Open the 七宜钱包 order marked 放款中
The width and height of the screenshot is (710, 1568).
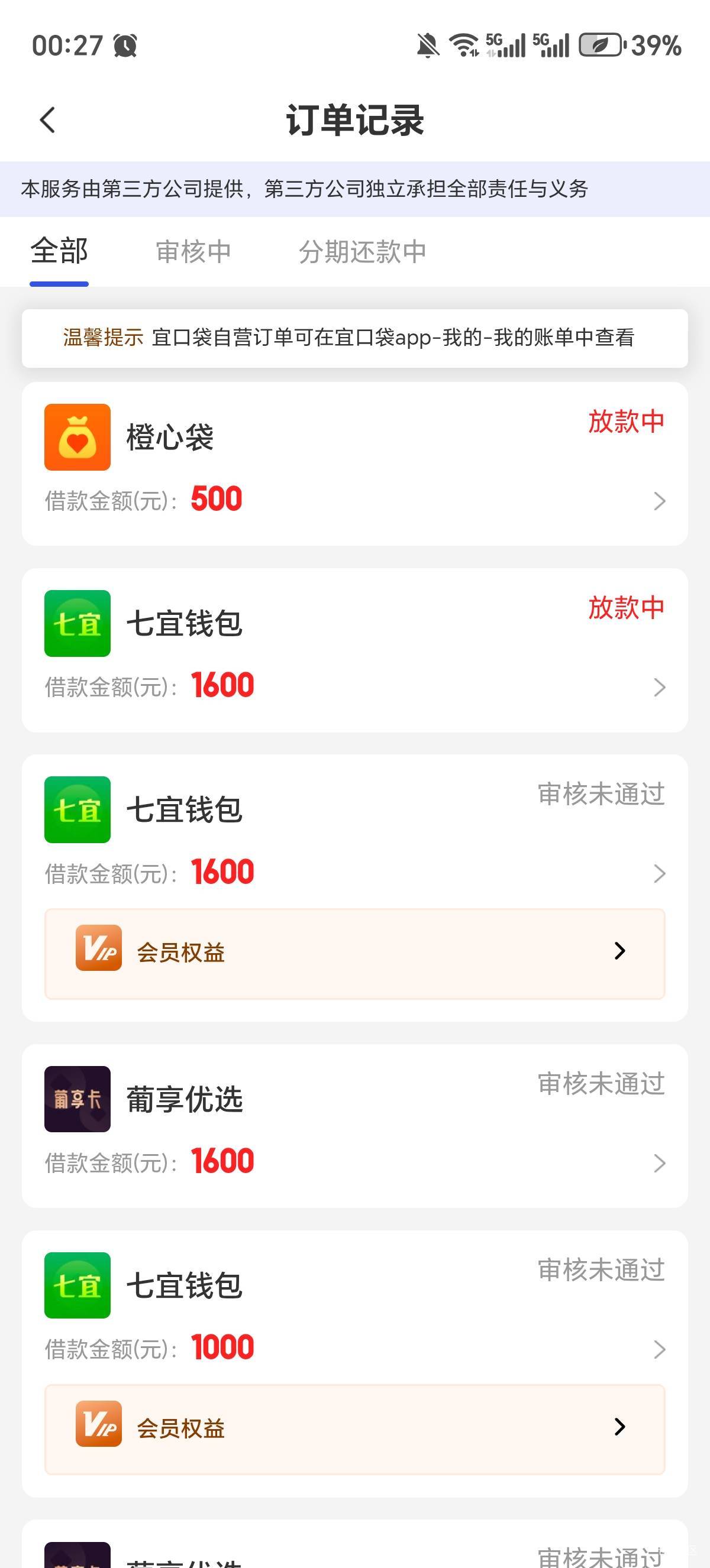[x=355, y=650]
